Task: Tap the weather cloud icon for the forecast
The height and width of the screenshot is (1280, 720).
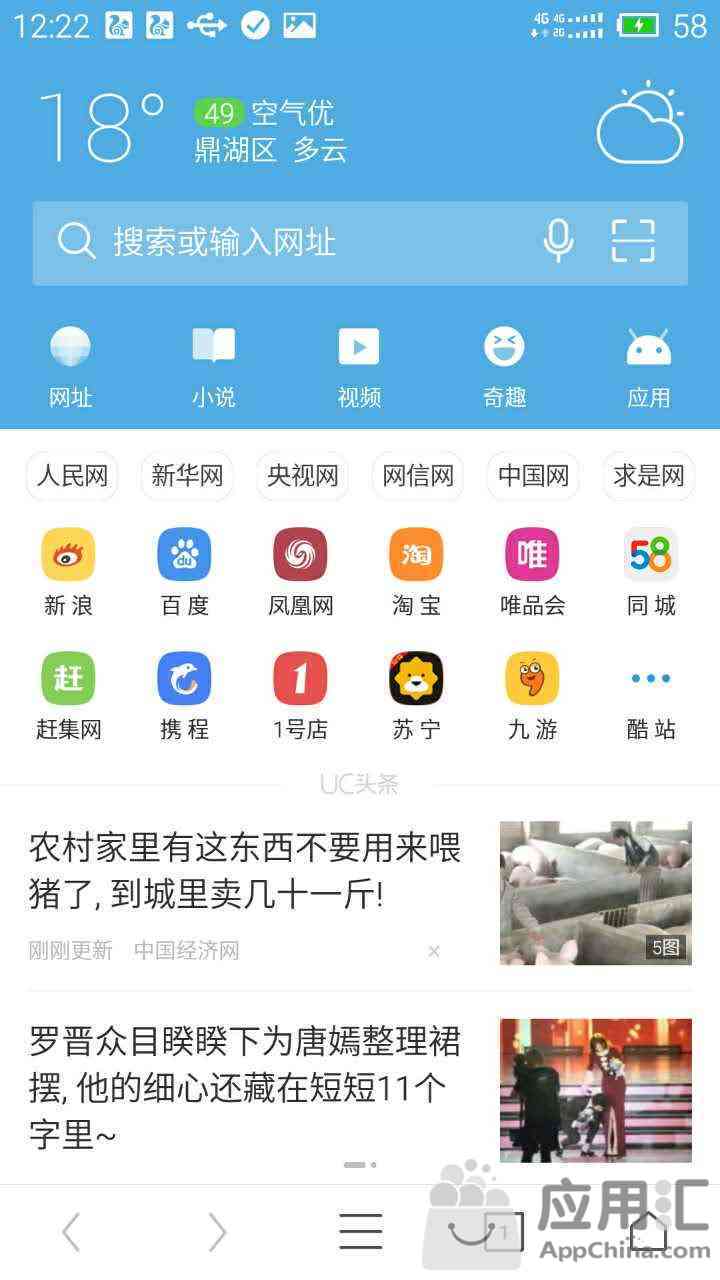Action: pyautogui.click(x=641, y=122)
